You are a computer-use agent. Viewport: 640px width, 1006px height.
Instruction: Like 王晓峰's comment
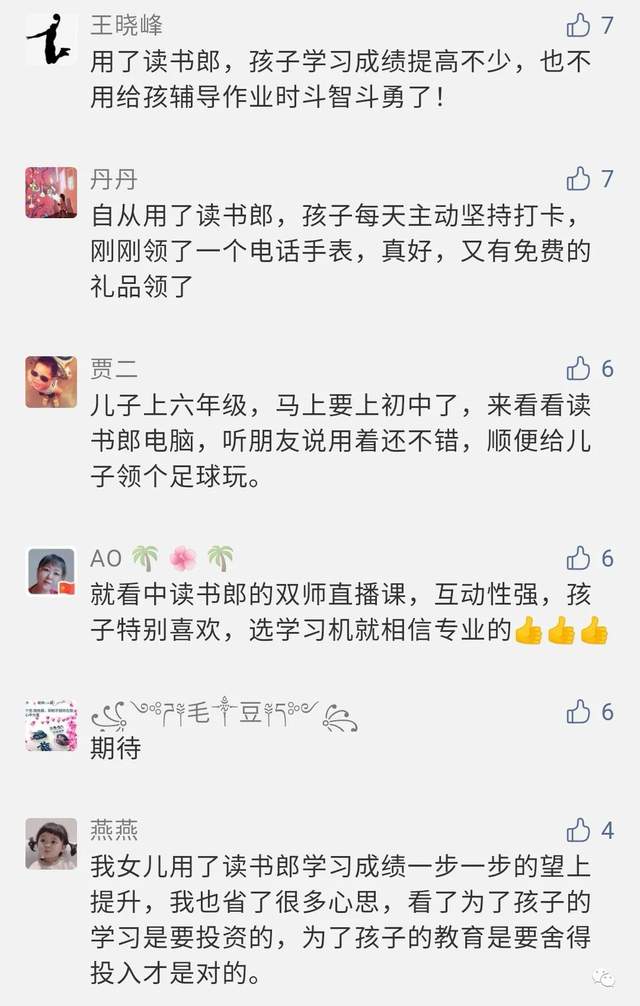[x=579, y=25]
